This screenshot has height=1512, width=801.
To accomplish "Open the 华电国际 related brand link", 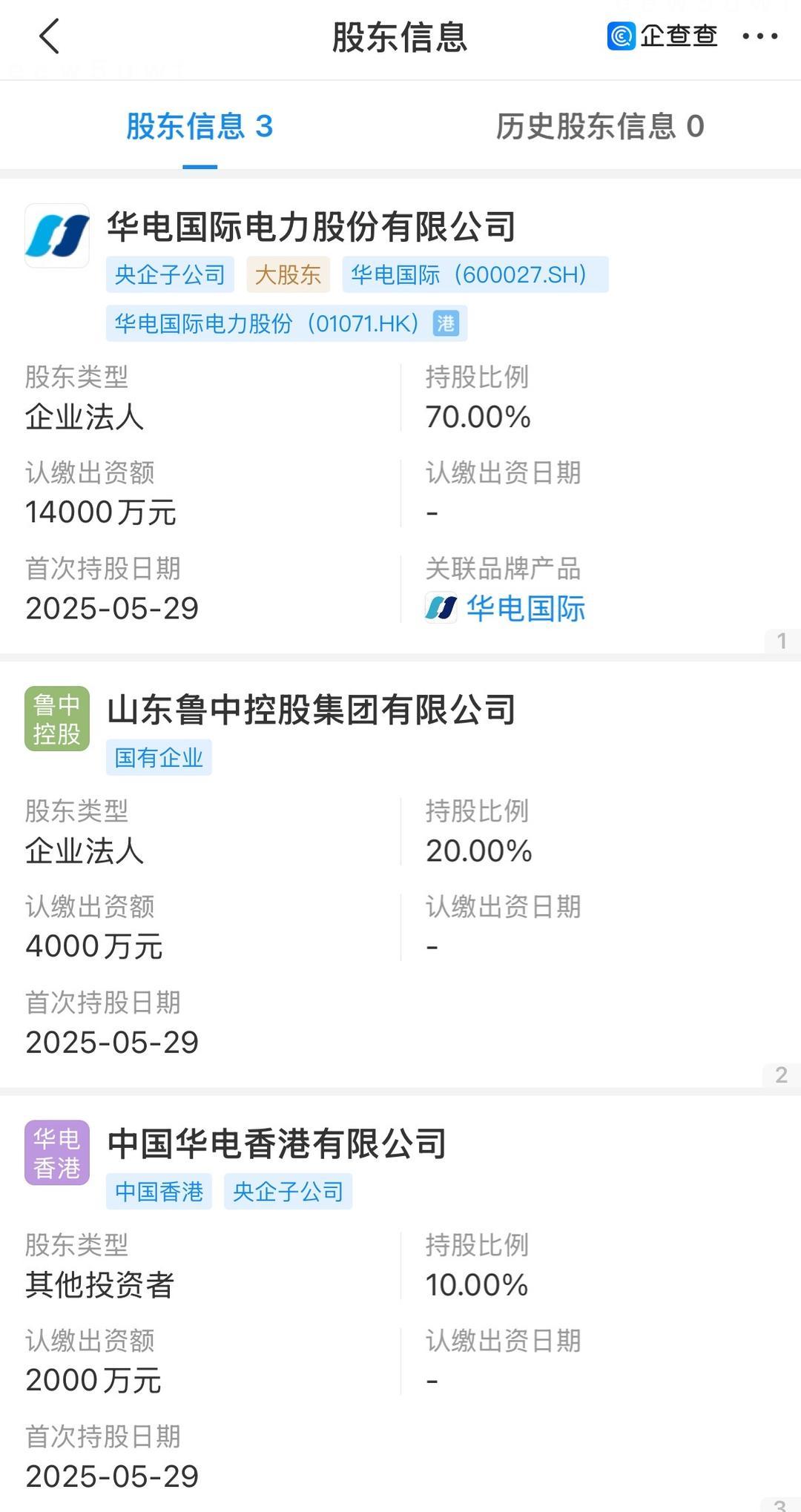I will 505,608.
